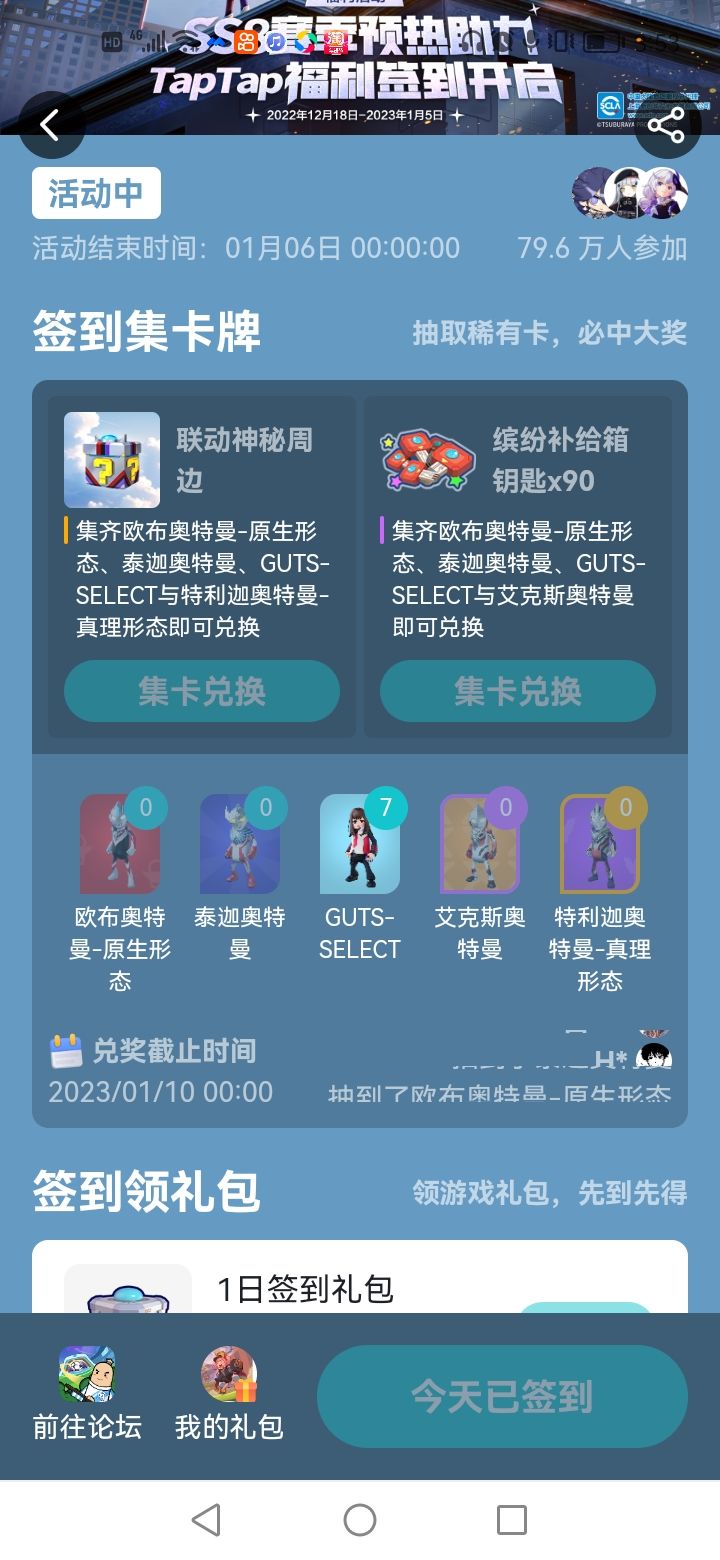
Task: Select the 艾克斯奥特曼 card thumbnail
Action: coord(480,843)
